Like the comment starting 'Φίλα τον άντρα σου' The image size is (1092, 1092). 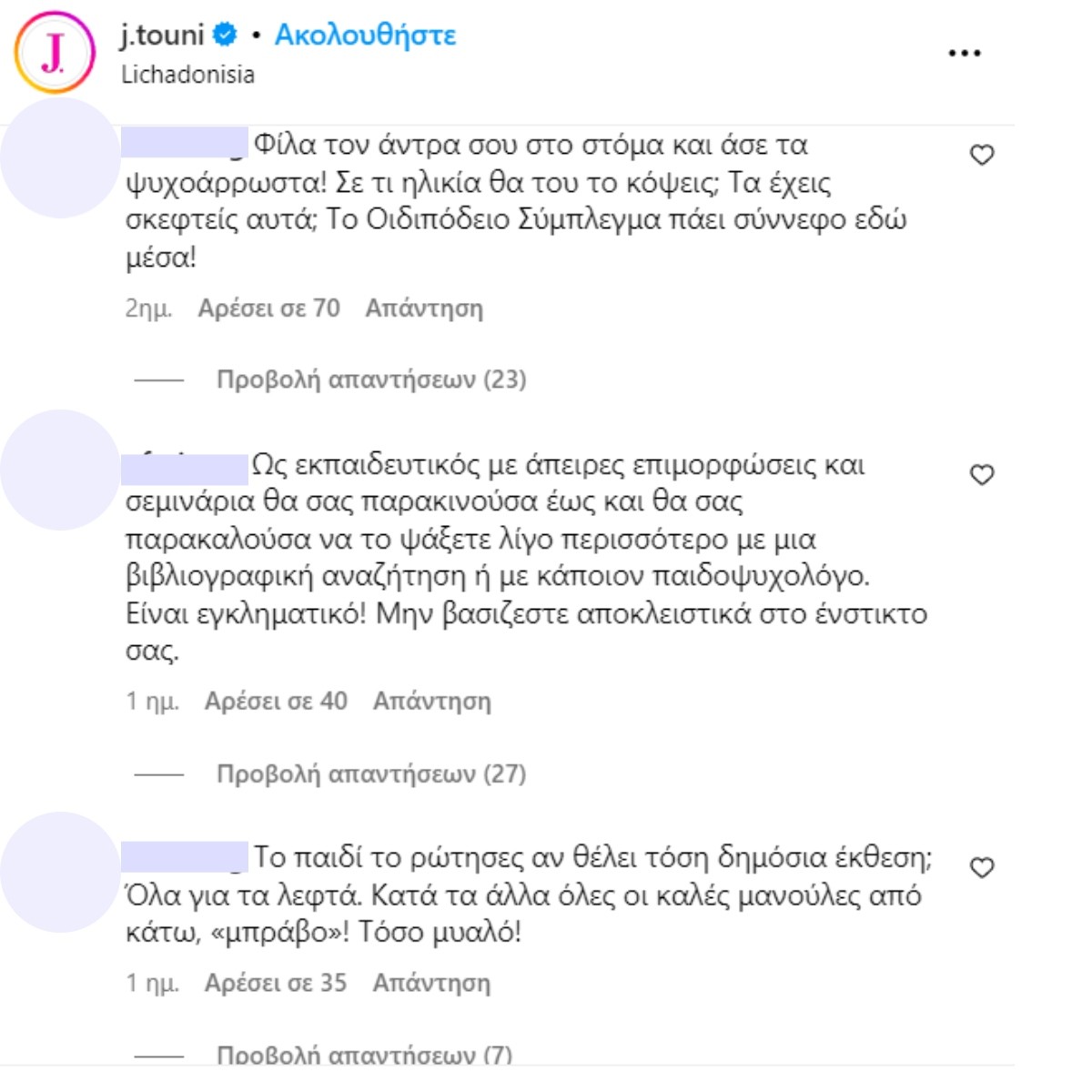[x=982, y=155]
